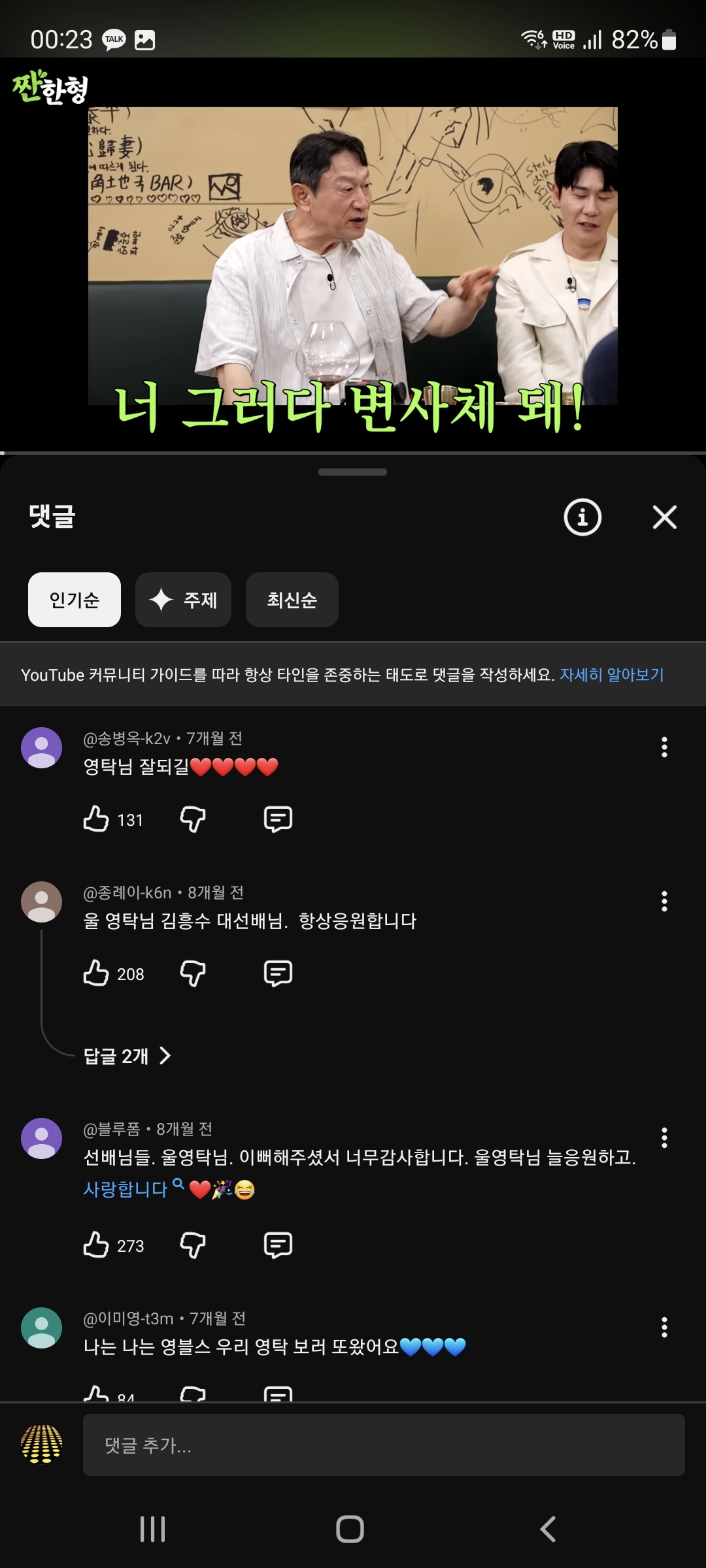This screenshot has height=1568, width=706.
Task: Reply to @송병옥-k2v's comment
Action: point(278,819)
